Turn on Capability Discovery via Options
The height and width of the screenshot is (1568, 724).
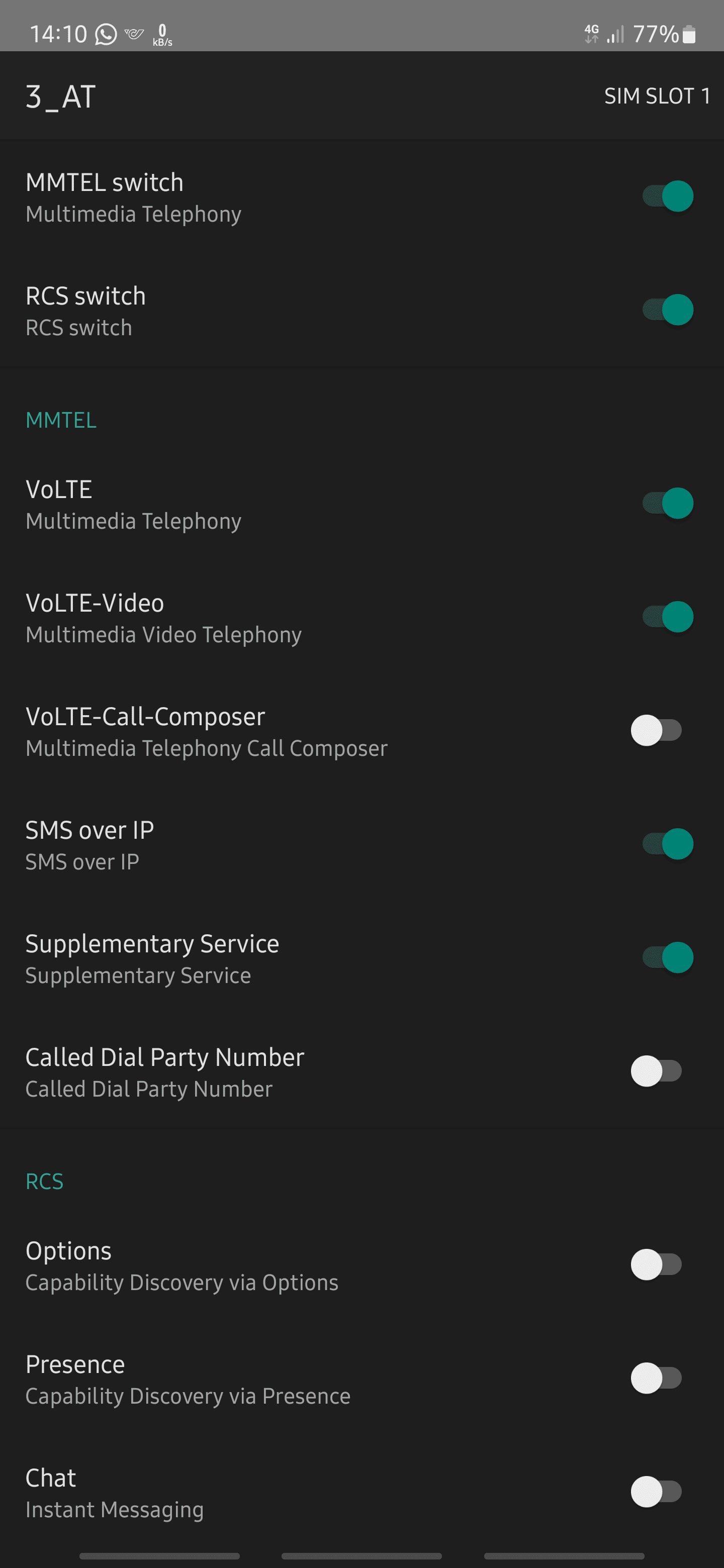[656, 1265]
